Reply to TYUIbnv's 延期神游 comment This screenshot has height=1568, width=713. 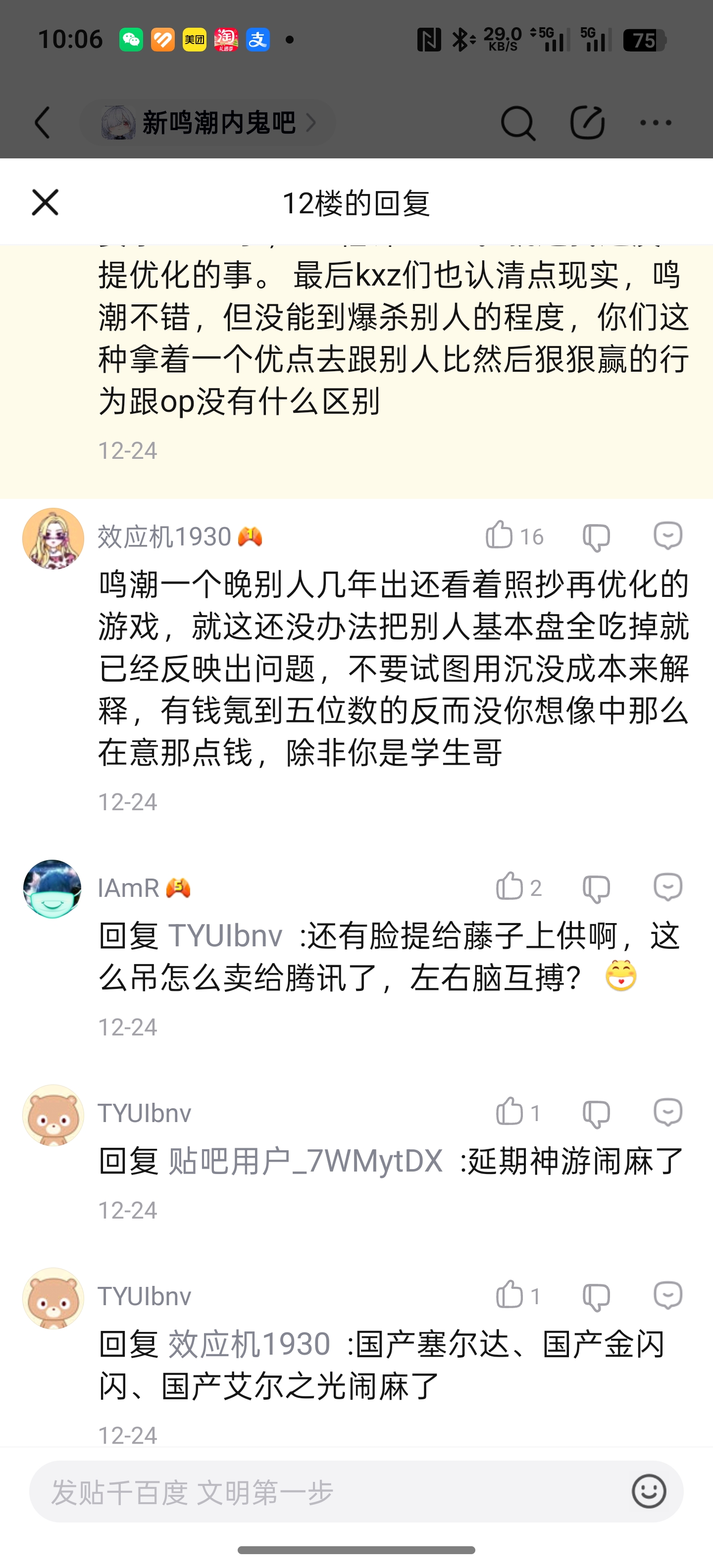point(667,1112)
